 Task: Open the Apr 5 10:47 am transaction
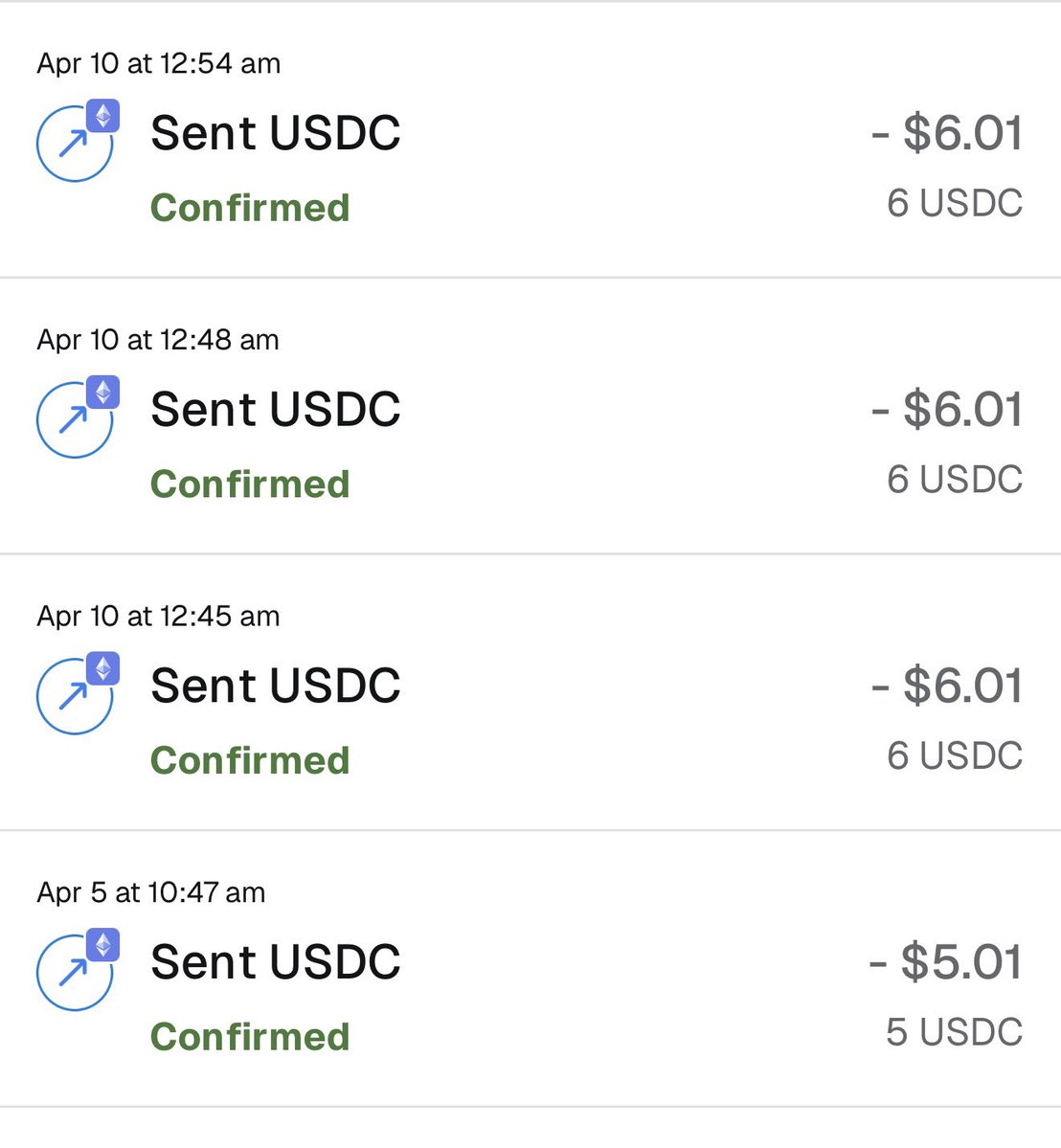pyautogui.click(x=276, y=963)
